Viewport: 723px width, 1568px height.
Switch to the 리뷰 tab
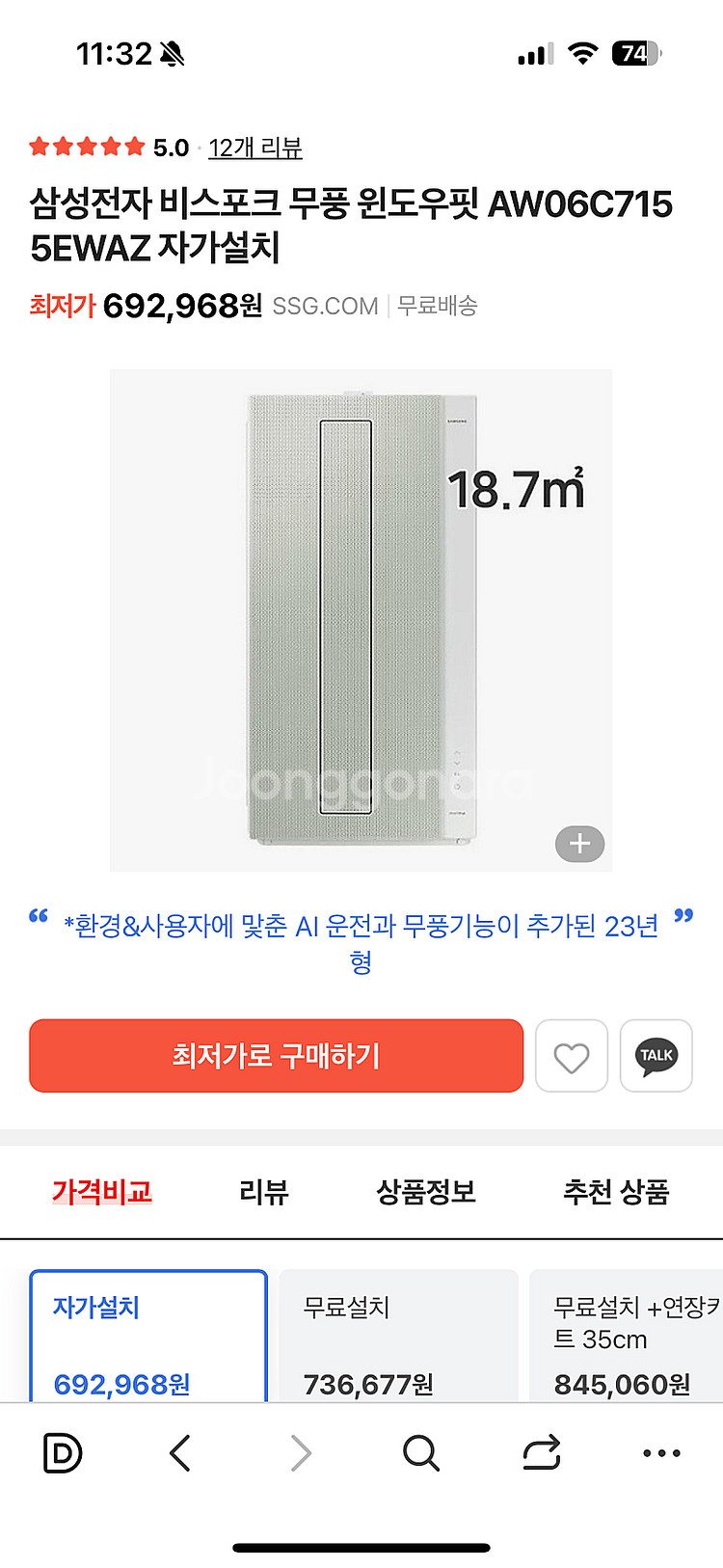(263, 1192)
